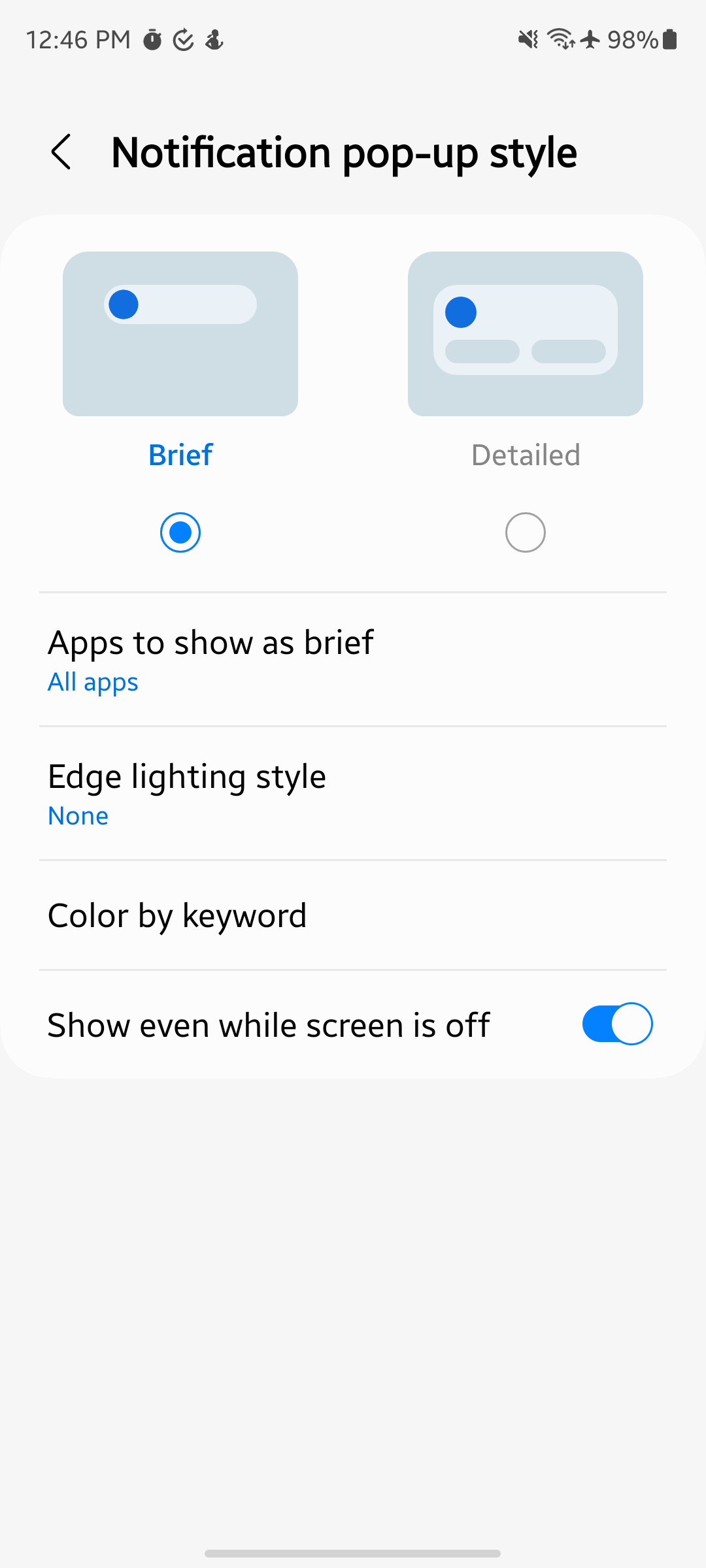Select the Brief radio button
Image resolution: width=706 pixels, height=1568 pixels.
(x=180, y=532)
